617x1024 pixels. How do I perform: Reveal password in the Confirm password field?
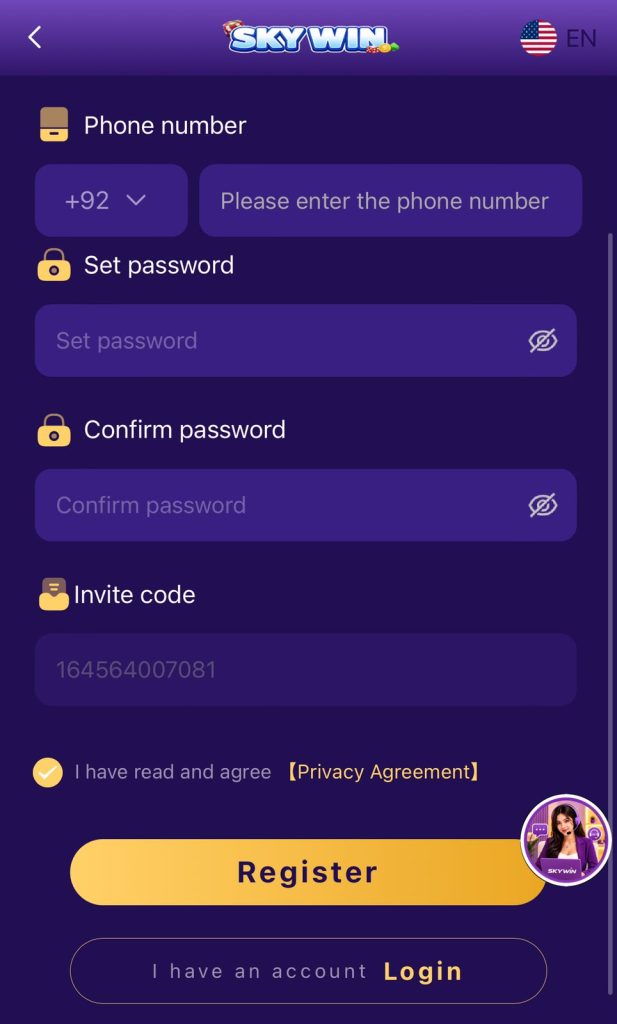543,505
